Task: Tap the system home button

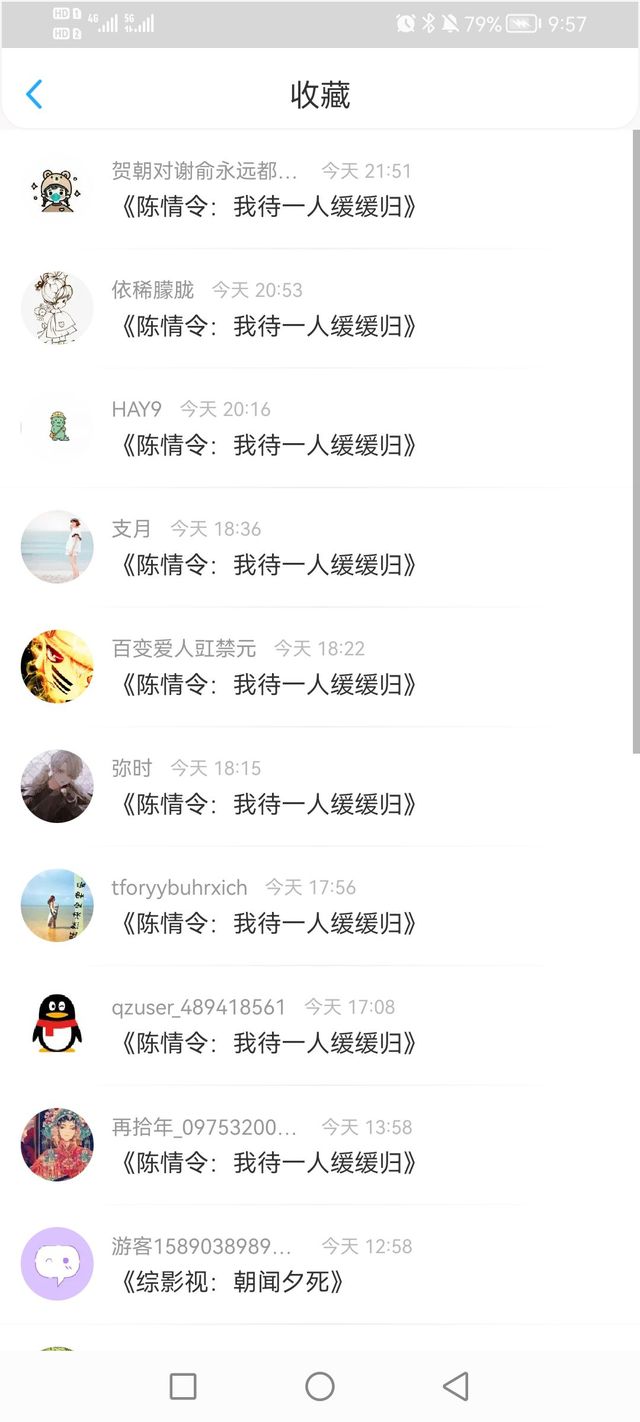Action: point(320,1386)
